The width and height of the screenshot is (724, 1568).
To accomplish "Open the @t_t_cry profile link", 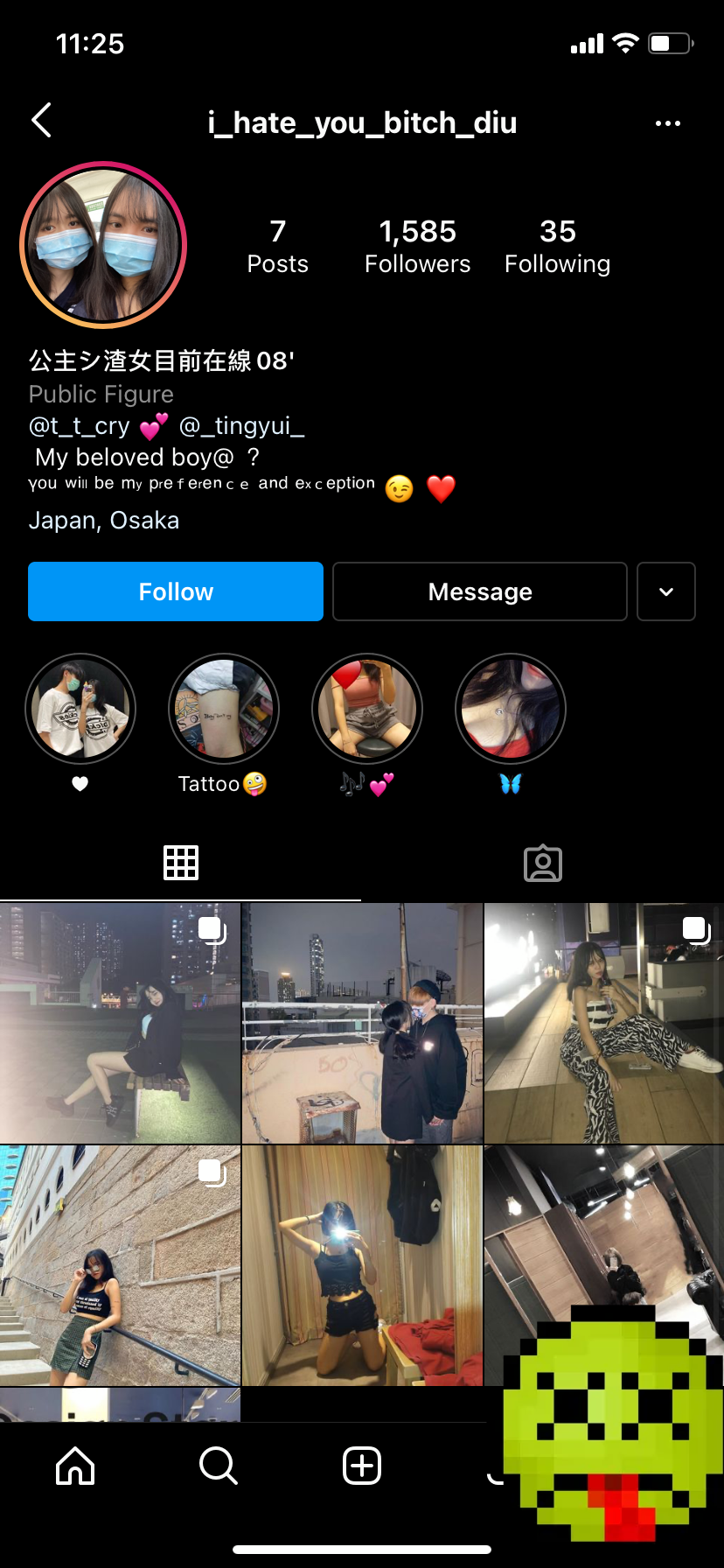I will click(x=80, y=426).
